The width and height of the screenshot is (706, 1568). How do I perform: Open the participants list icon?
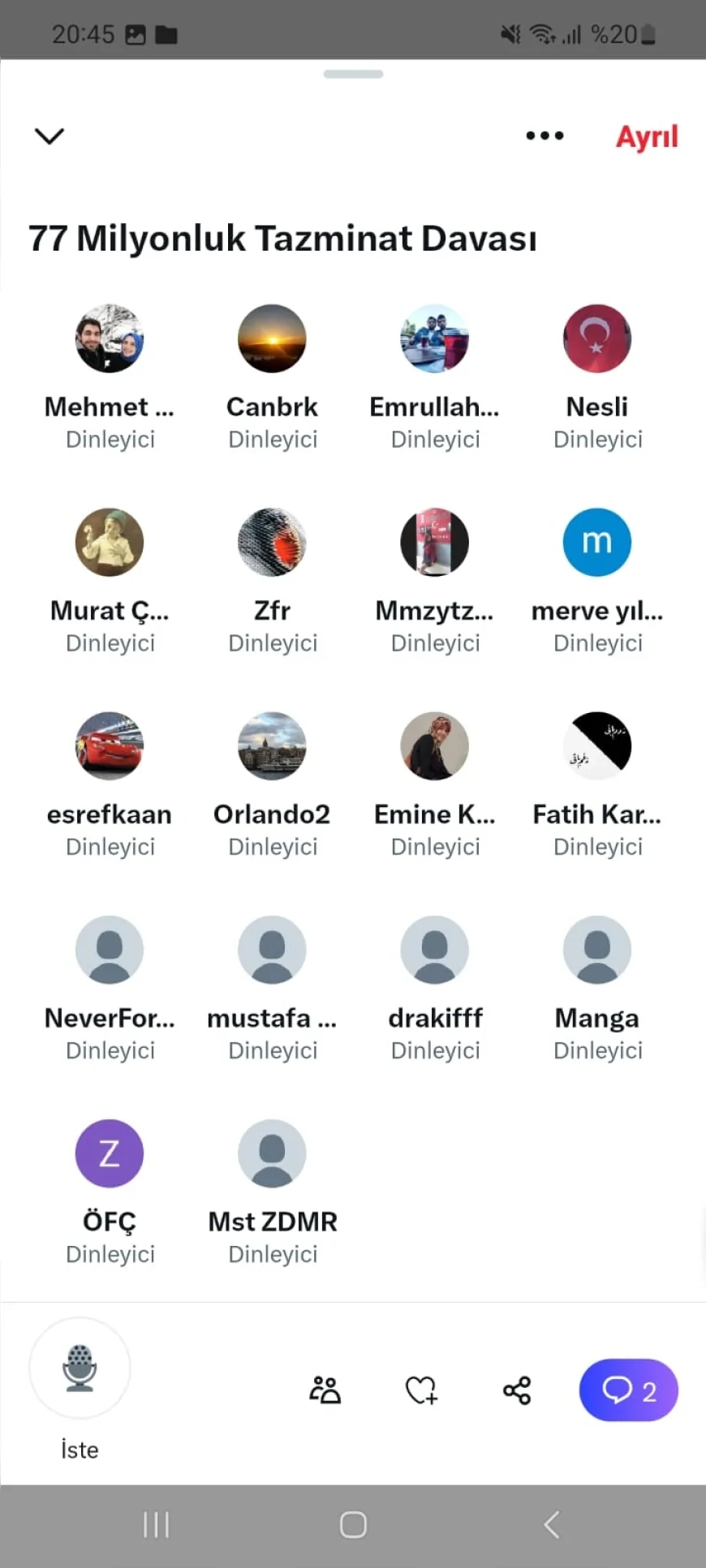[325, 1390]
